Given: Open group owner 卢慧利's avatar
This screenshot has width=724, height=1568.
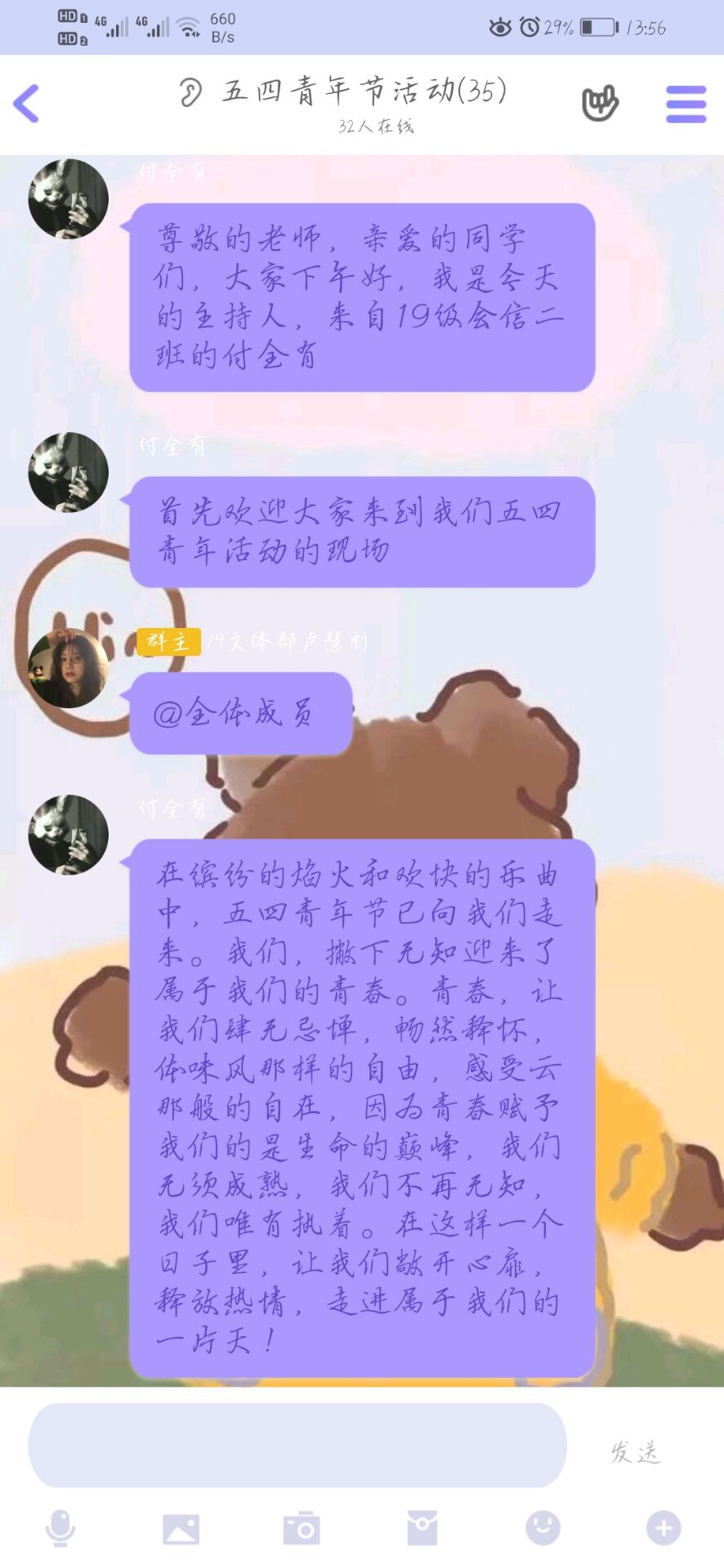Looking at the screenshot, I should click(x=68, y=668).
